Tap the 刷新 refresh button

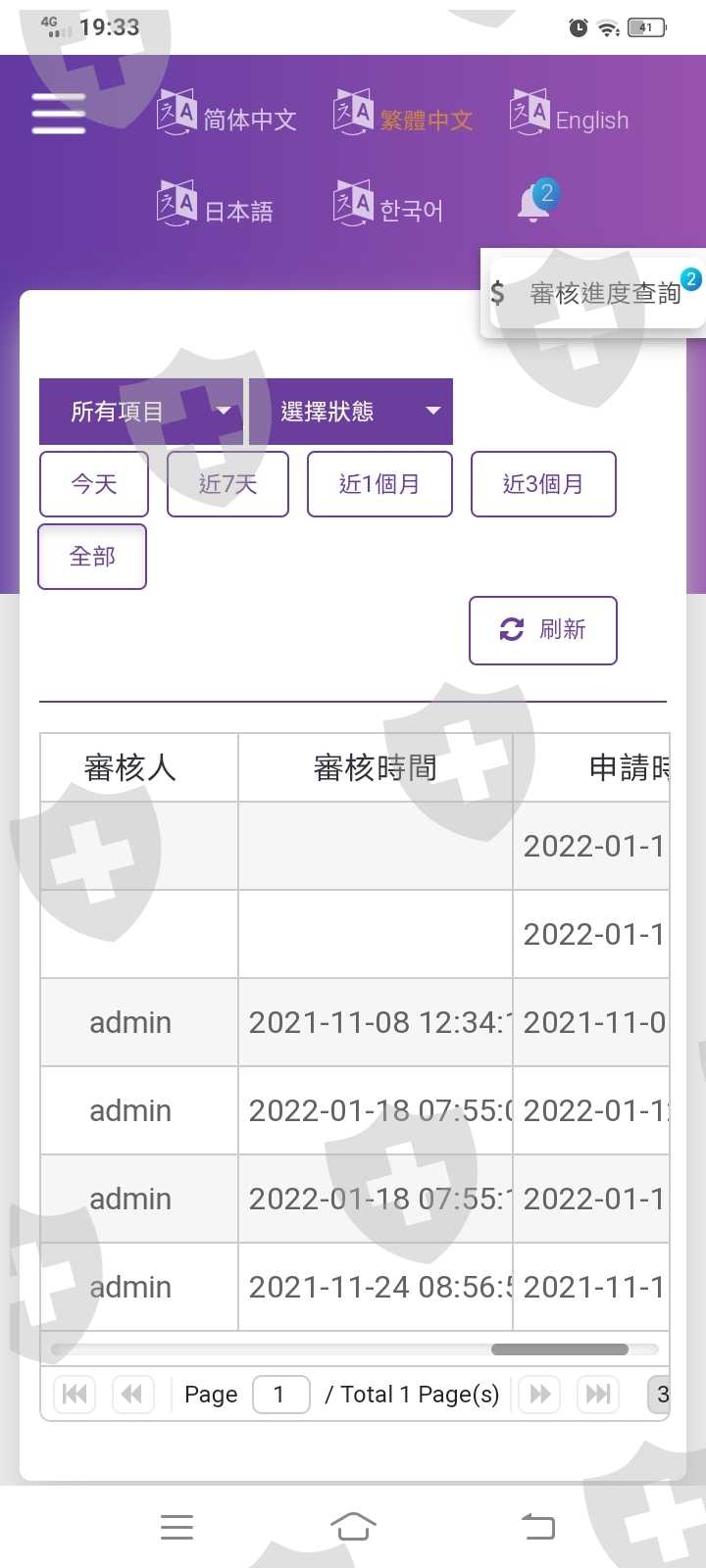[543, 630]
